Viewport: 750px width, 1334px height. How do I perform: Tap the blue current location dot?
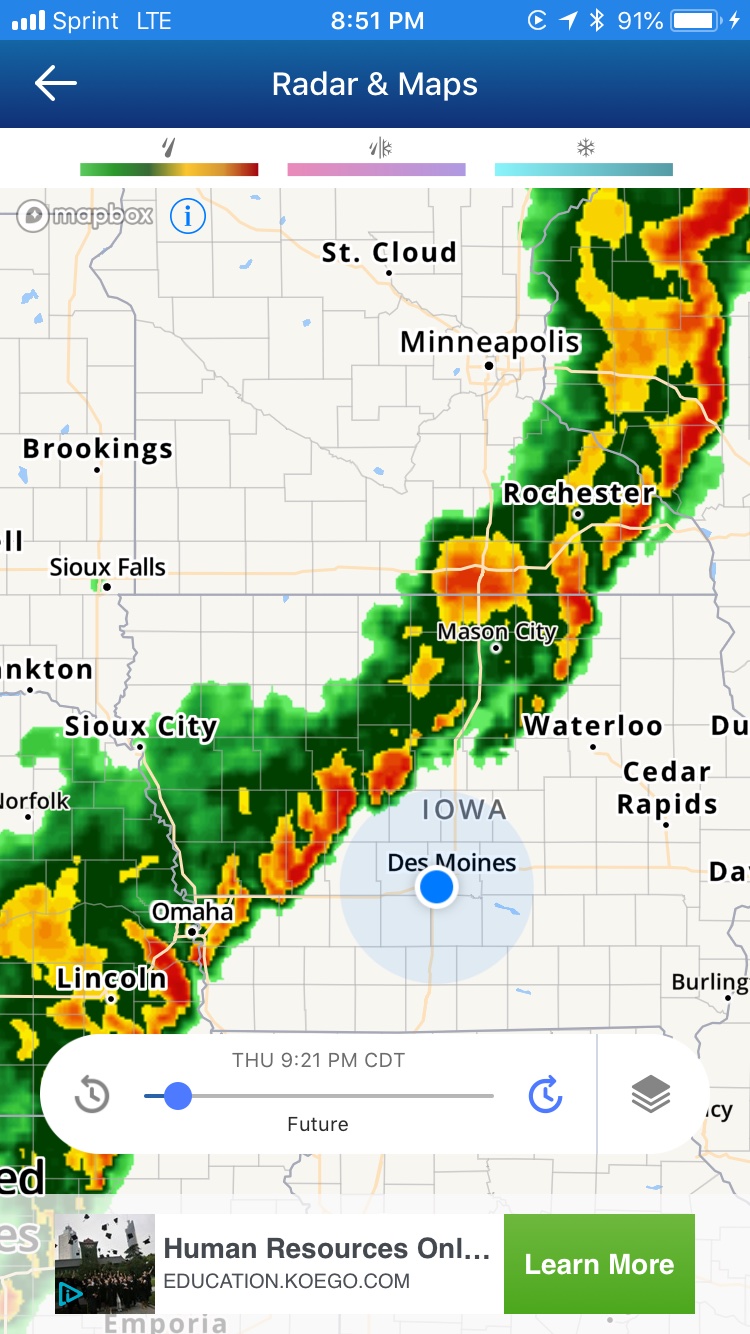click(x=436, y=887)
